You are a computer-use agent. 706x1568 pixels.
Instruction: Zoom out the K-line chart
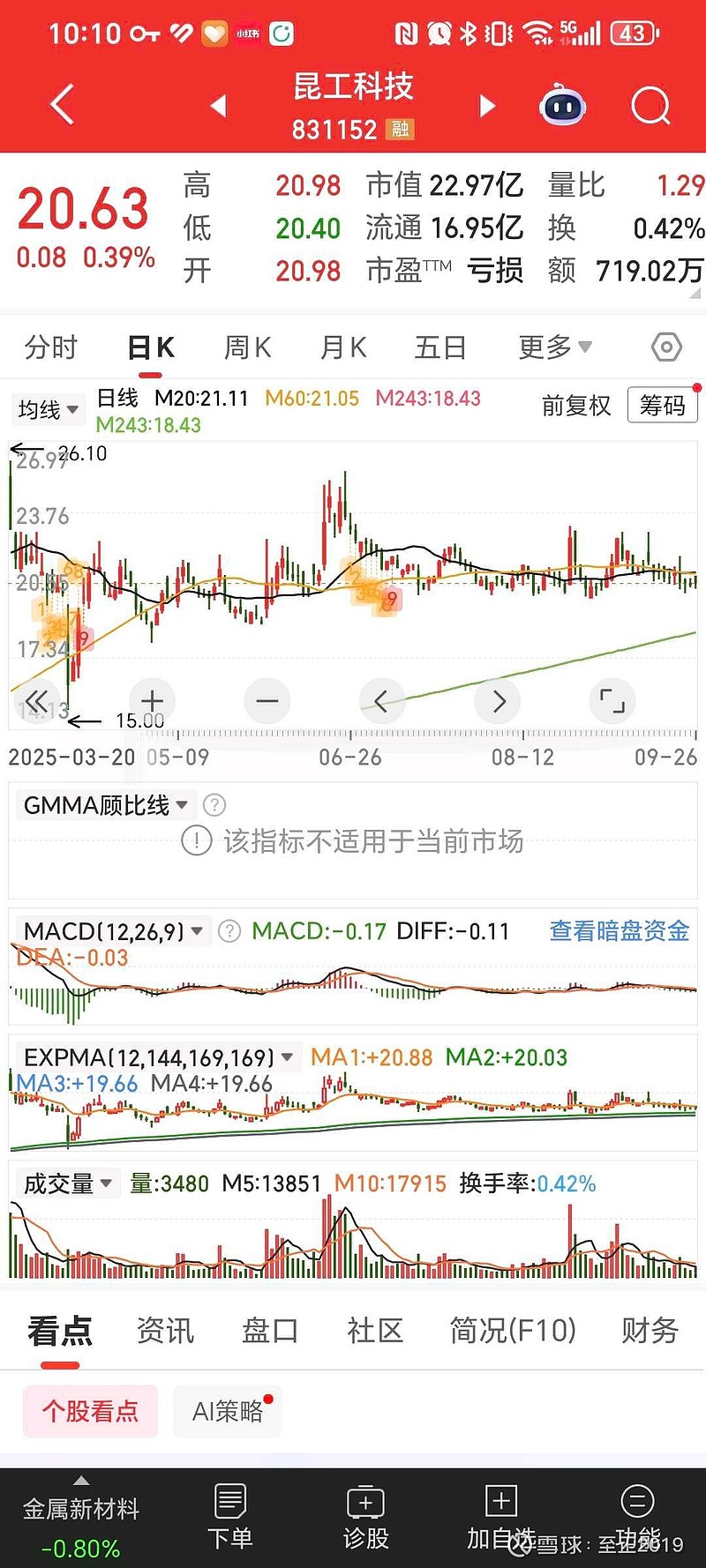pos(267,701)
